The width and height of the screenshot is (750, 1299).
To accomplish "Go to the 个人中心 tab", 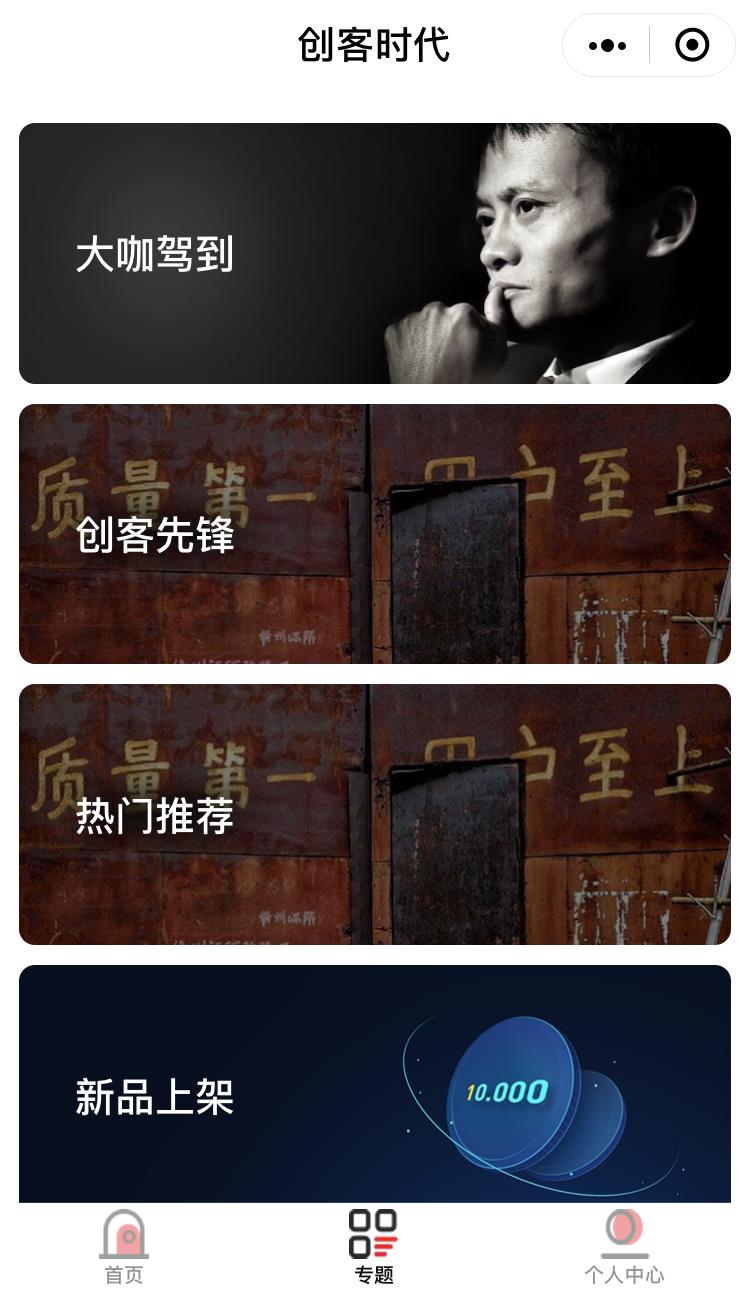I will [624, 1248].
